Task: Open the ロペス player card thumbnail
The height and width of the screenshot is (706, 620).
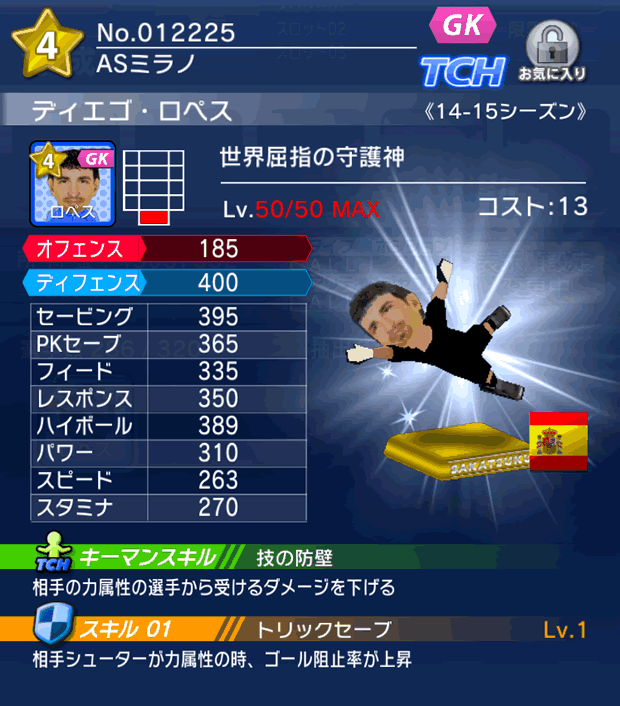Action: pos(74,185)
